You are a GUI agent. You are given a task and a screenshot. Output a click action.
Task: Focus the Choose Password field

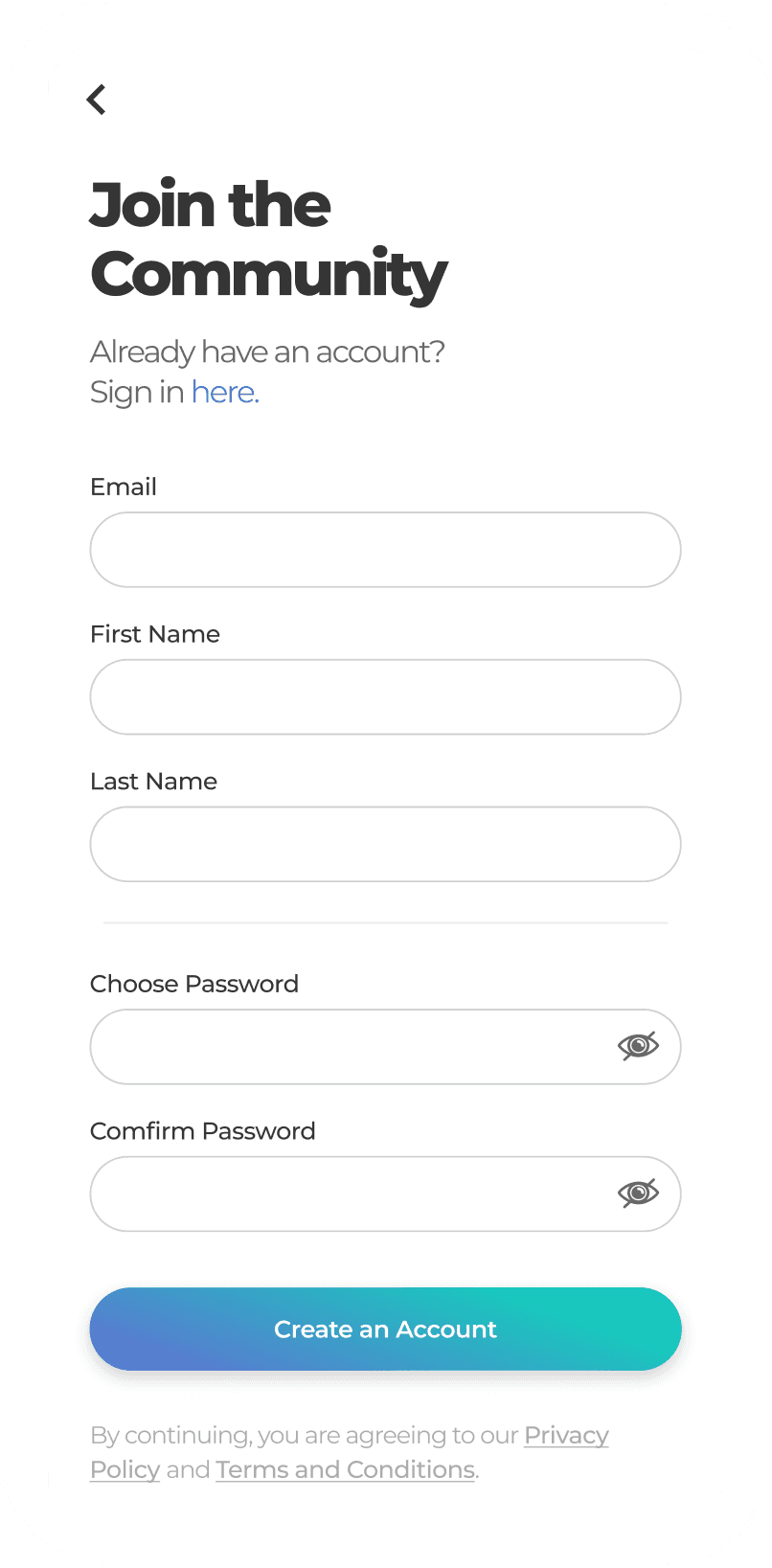pos(385,1047)
